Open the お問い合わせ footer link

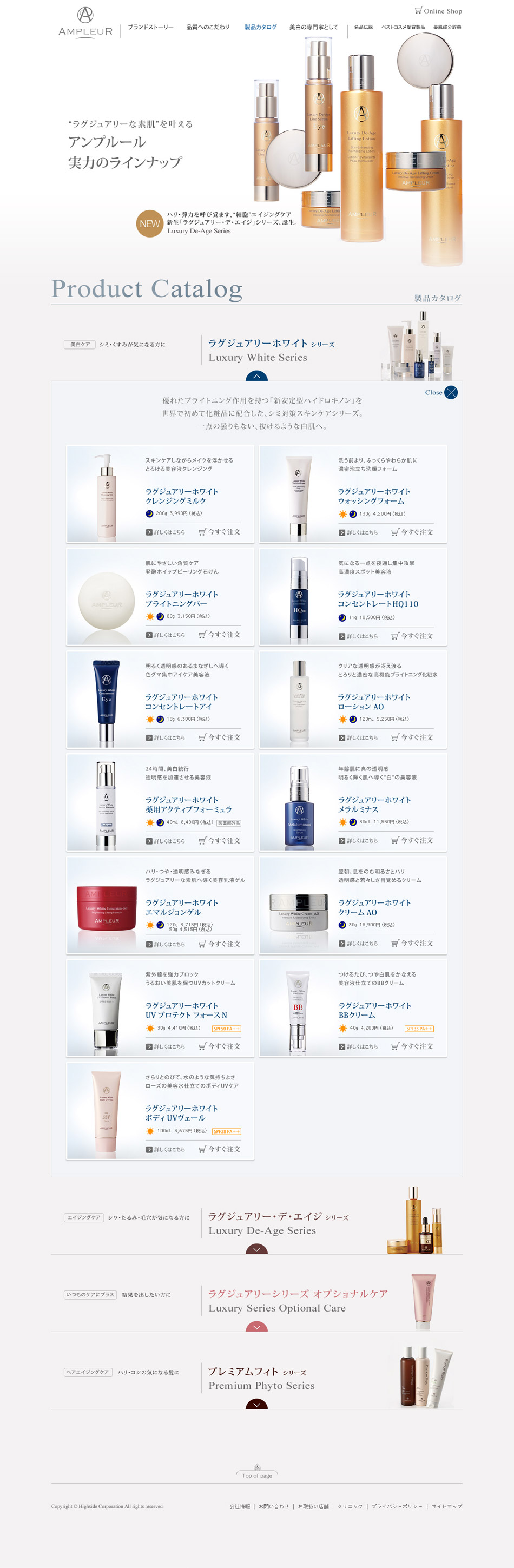point(273,1506)
